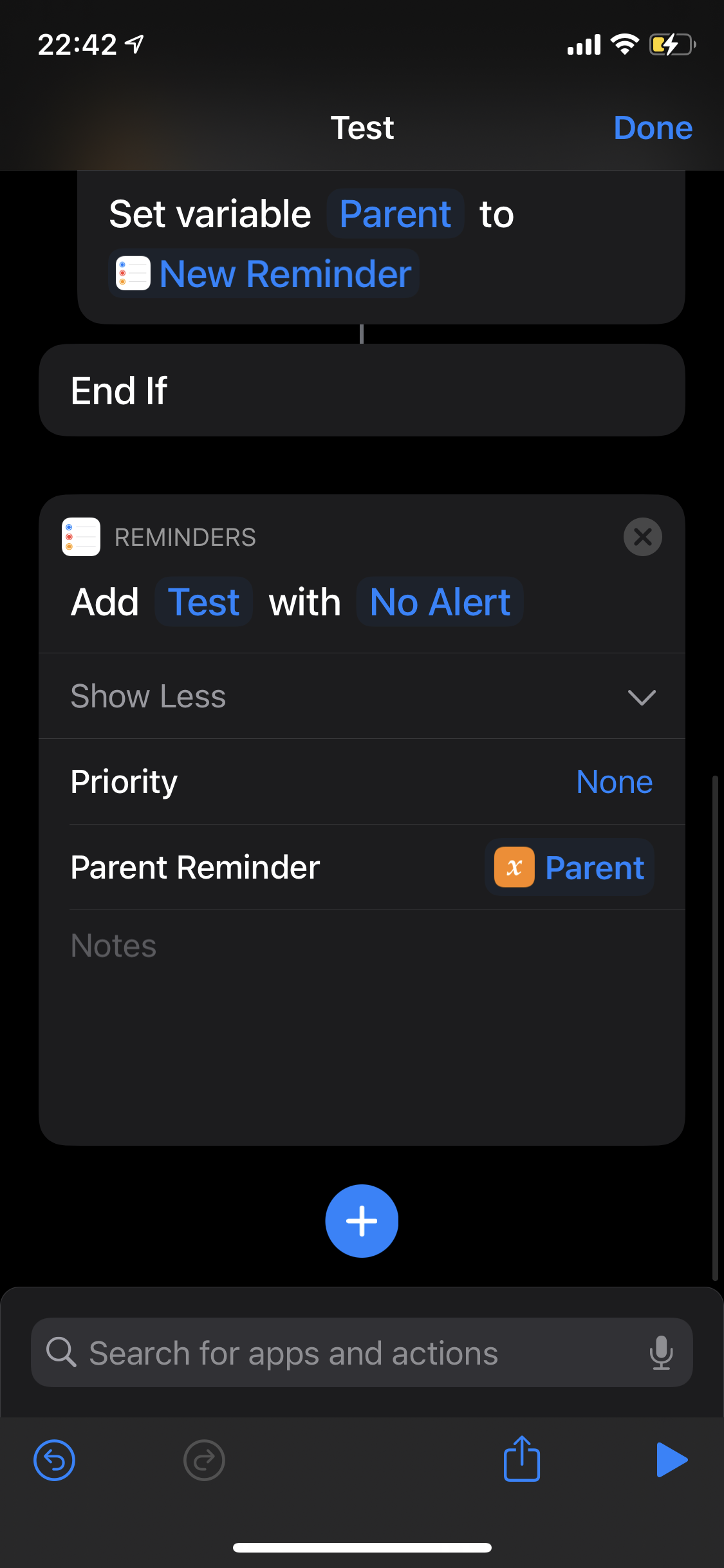This screenshot has width=724, height=1568.
Task: Remove the Reminders action with X
Action: click(642, 537)
